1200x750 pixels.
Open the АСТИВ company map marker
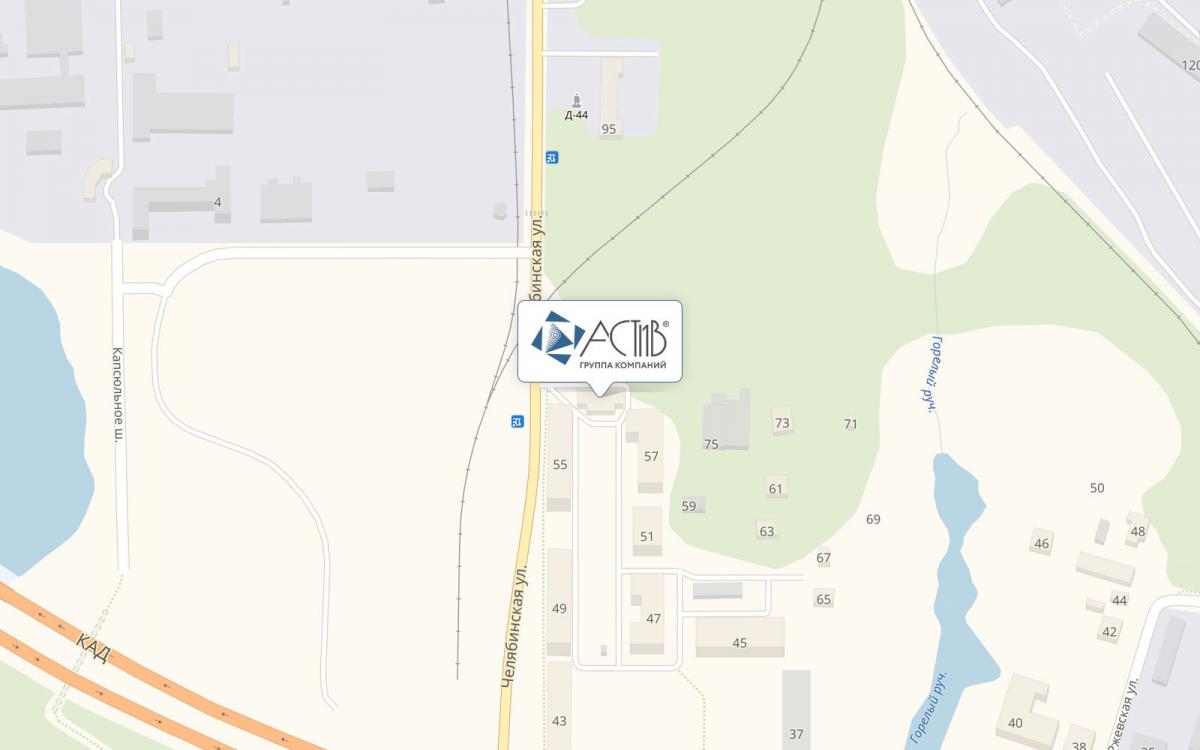point(599,340)
